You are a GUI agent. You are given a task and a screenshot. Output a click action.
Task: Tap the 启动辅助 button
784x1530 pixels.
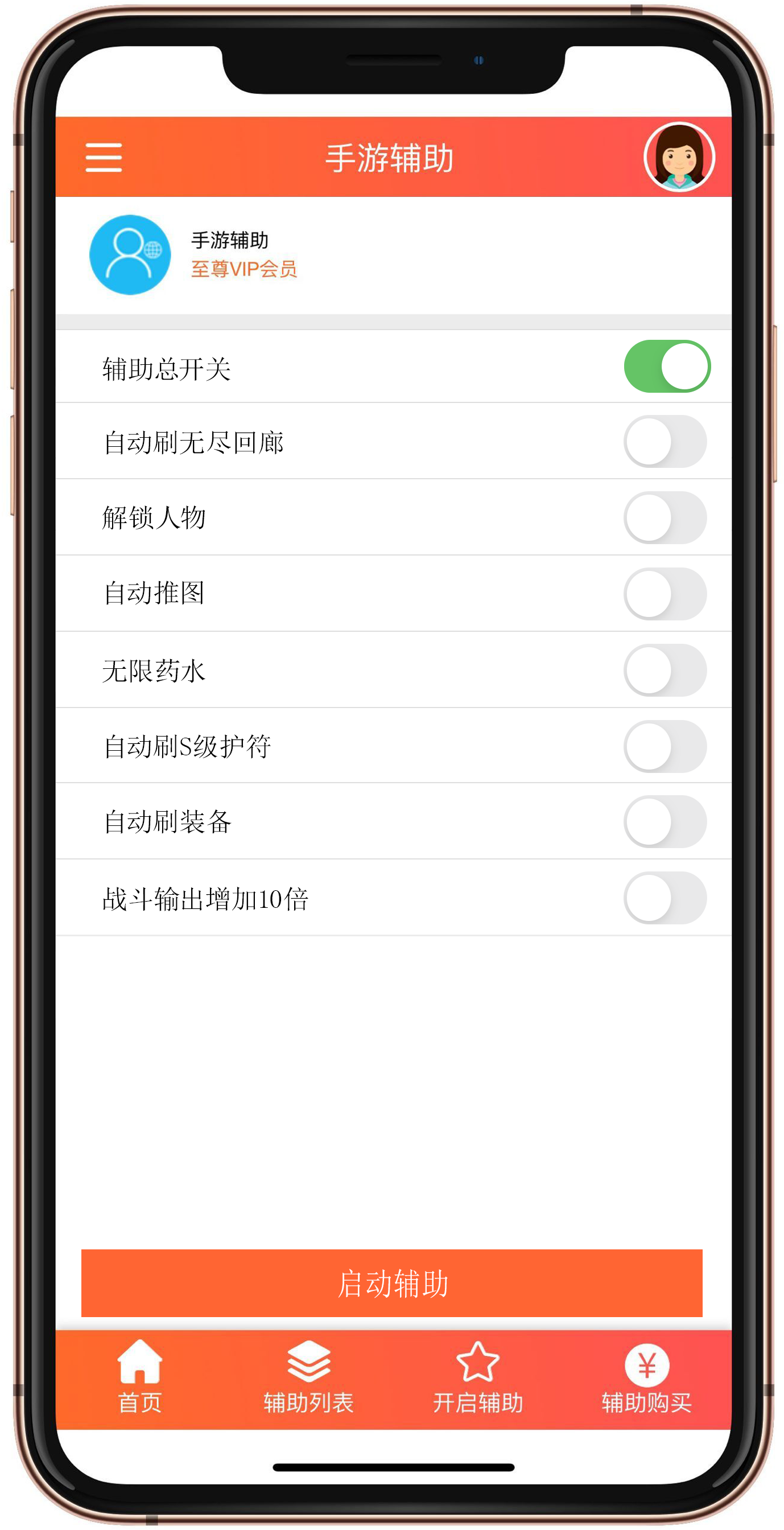tap(391, 1283)
